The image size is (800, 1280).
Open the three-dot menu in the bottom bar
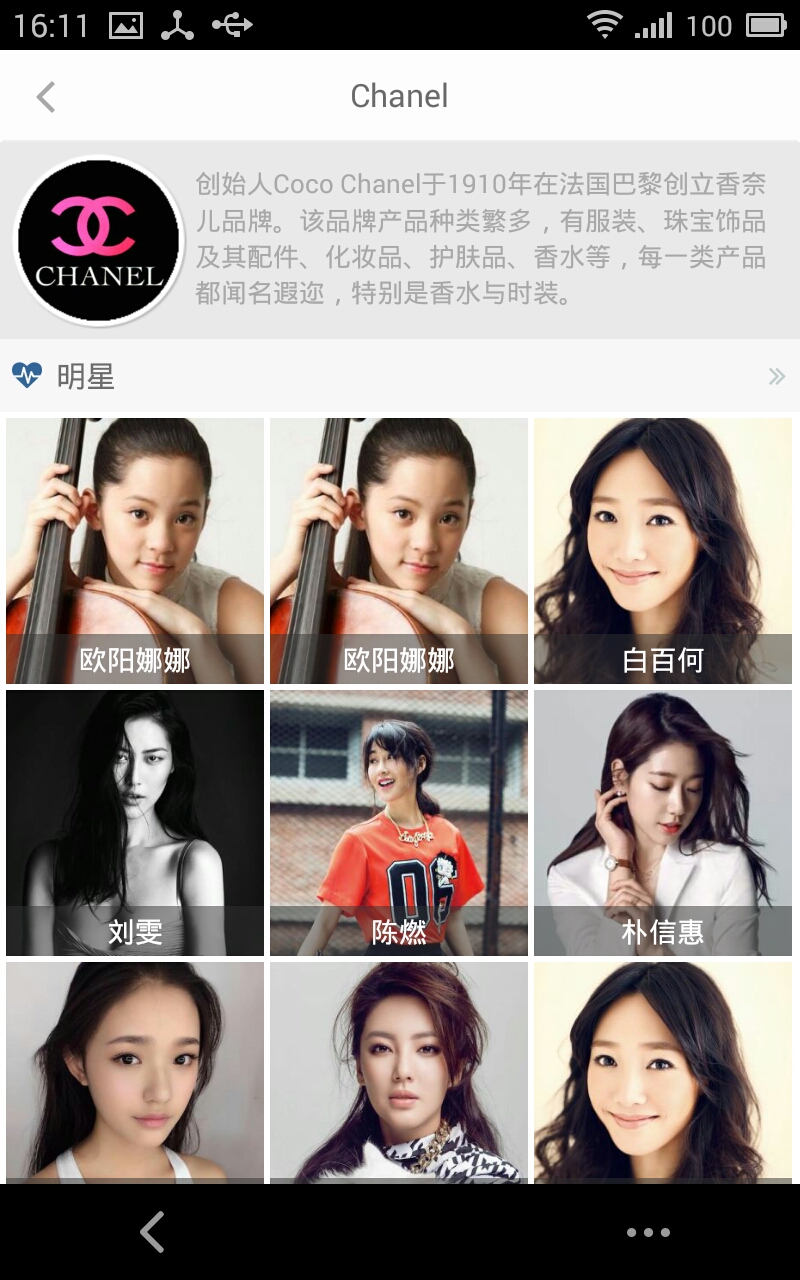coord(648,1232)
